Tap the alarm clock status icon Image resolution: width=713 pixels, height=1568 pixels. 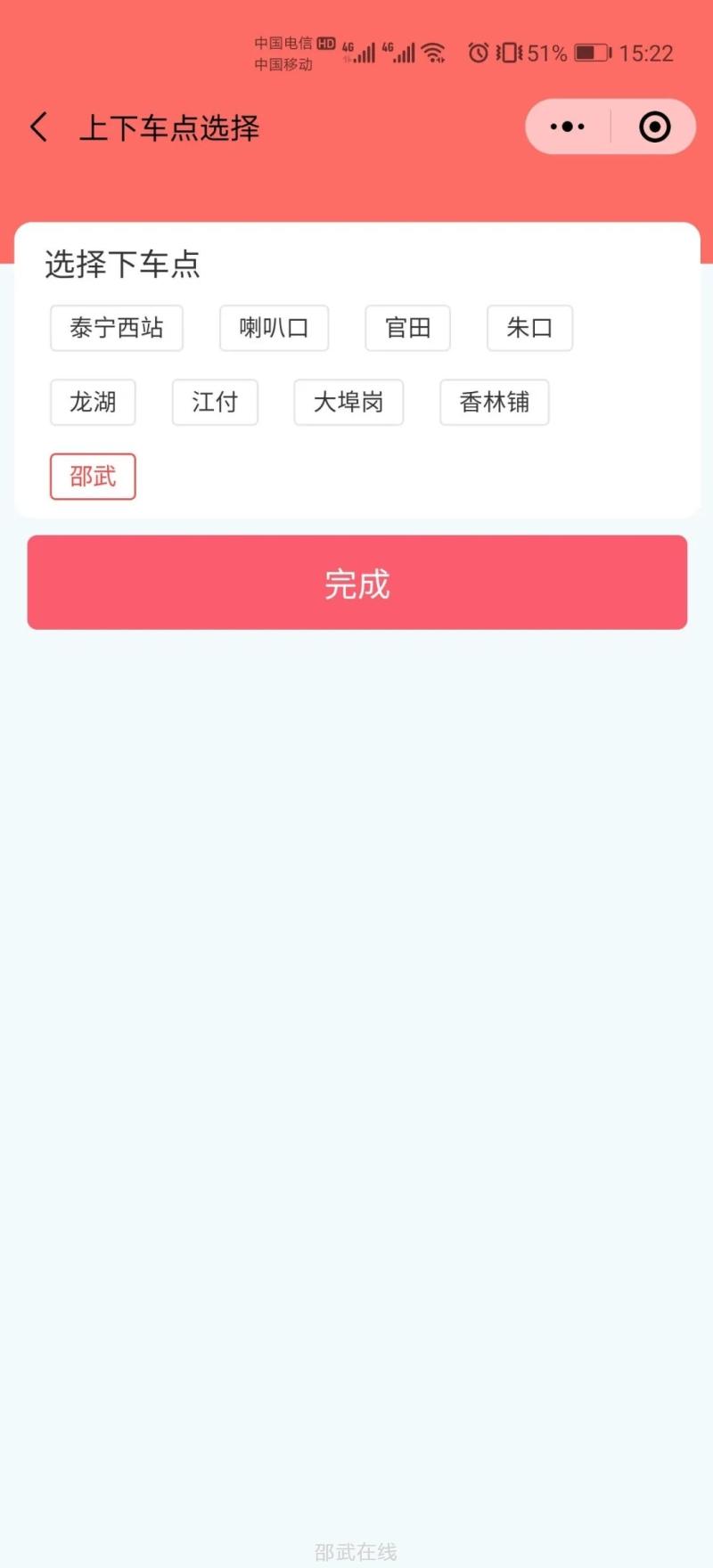point(478,53)
